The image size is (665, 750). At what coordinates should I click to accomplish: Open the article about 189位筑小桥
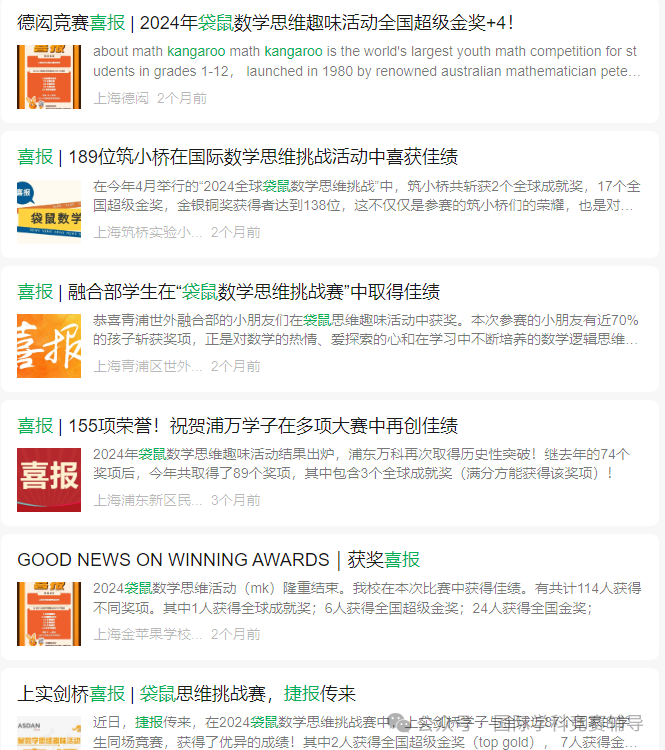point(237,157)
